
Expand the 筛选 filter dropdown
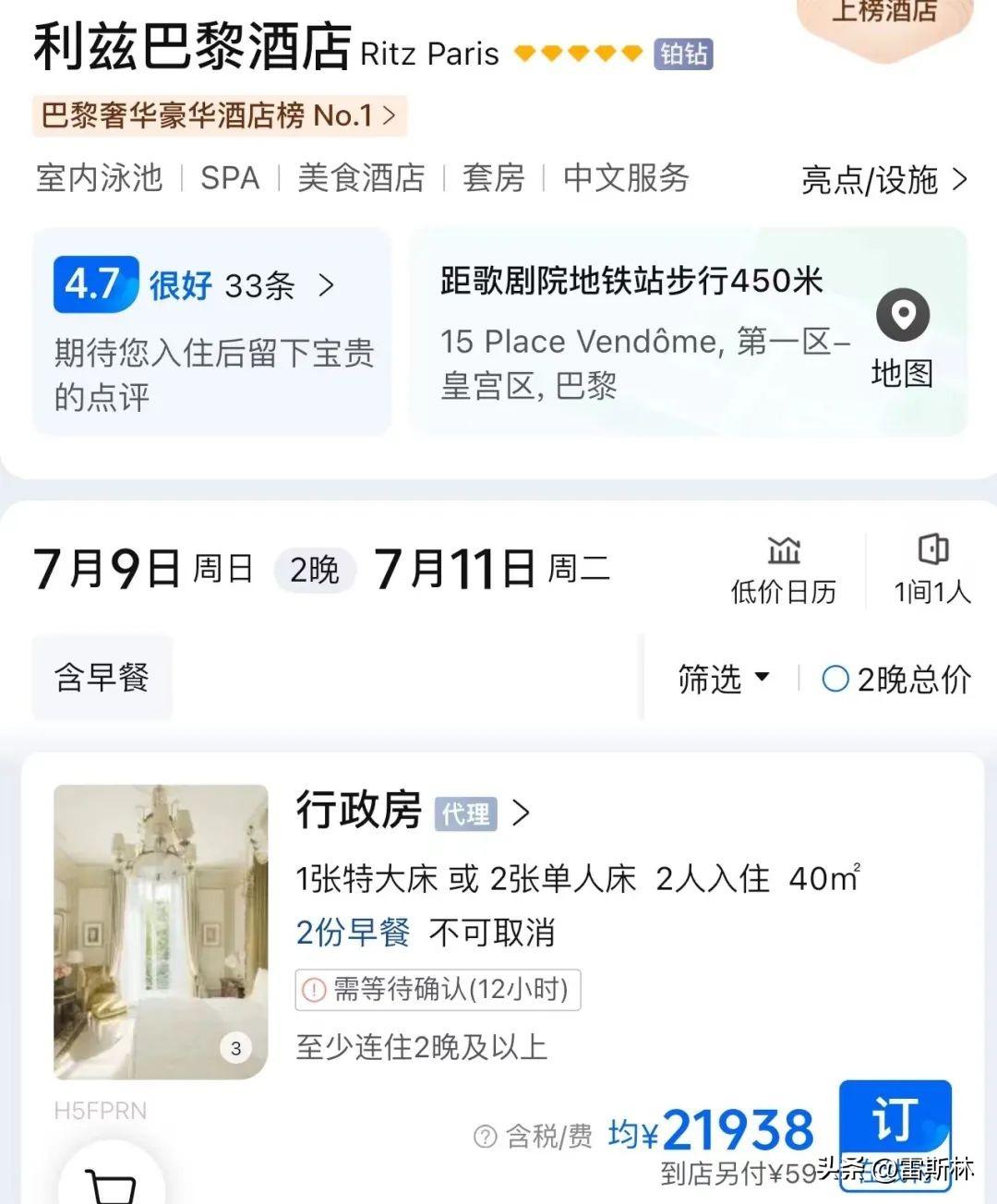(x=723, y=680)
